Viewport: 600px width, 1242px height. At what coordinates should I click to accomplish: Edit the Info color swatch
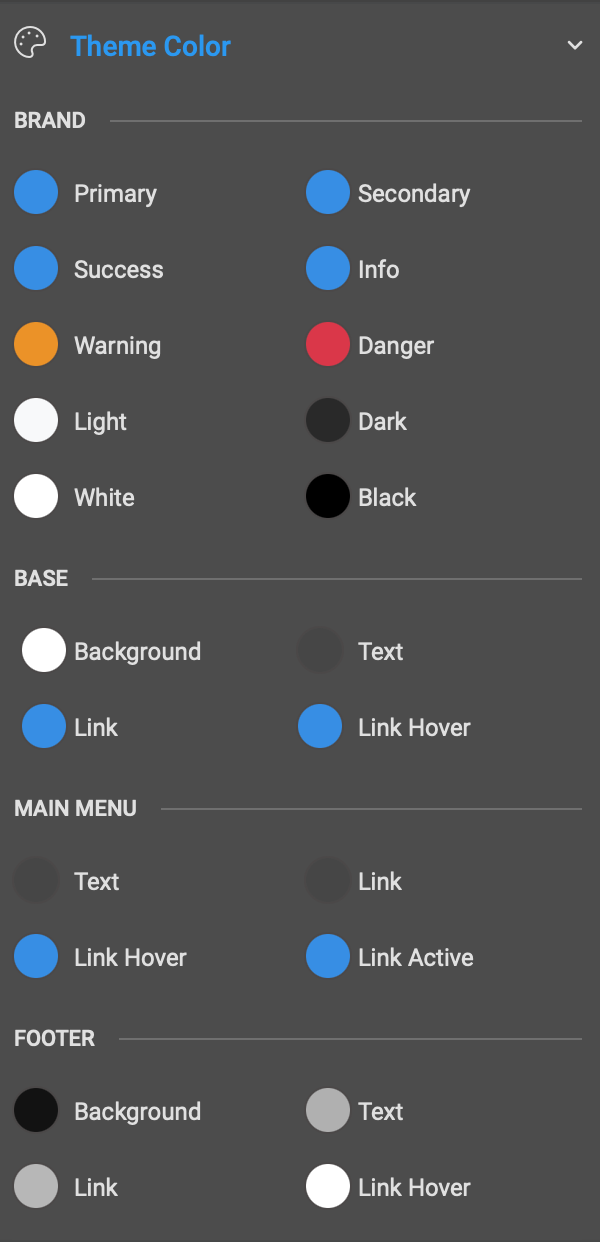click(x=327, y=269)
